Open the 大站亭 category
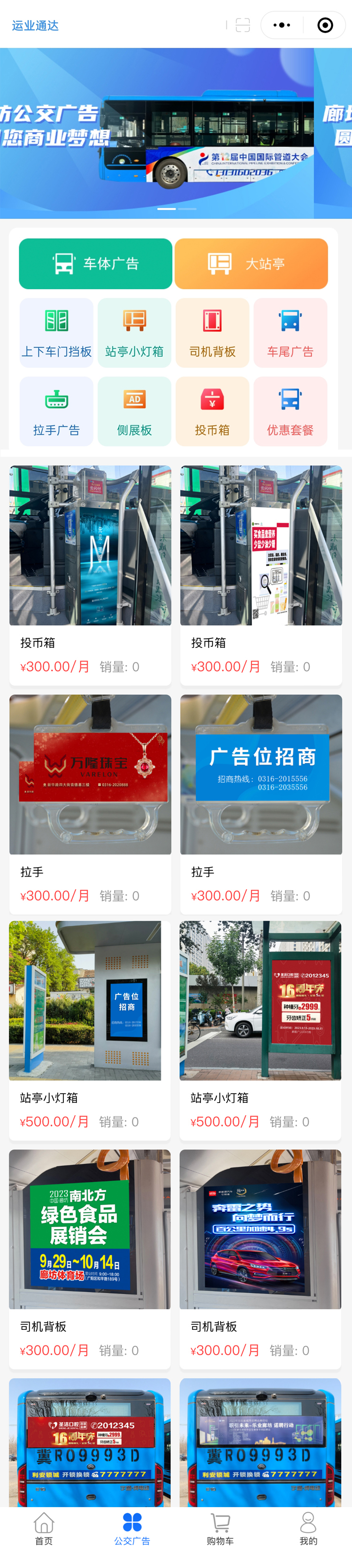This screenshot has height=1568, width=352. [251, 263]
